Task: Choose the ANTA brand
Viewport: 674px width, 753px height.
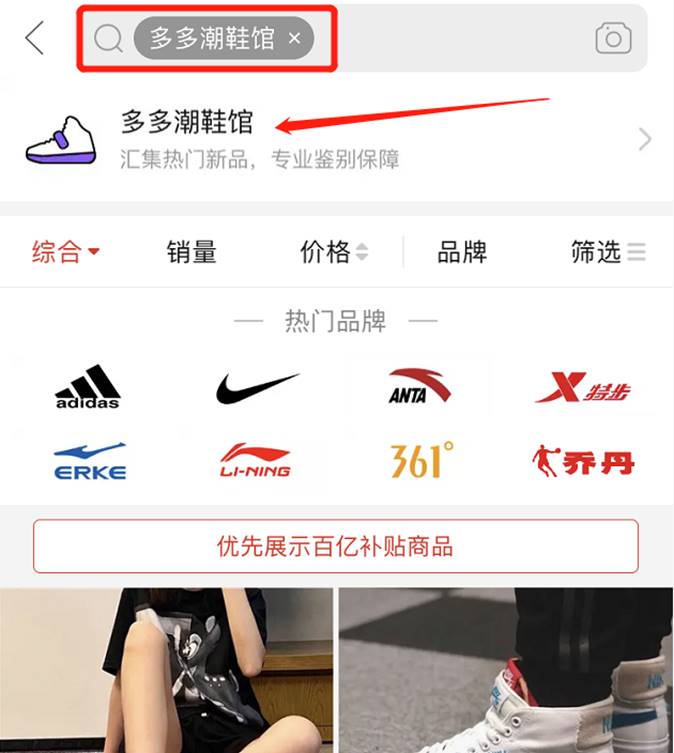Action: (420, 387)
